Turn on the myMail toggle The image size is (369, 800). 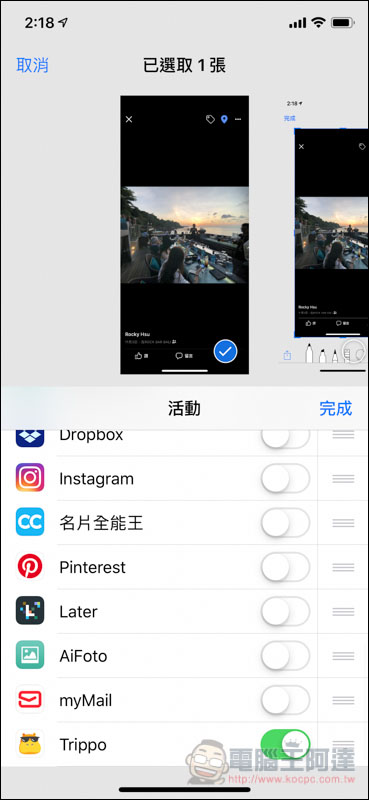285,700
